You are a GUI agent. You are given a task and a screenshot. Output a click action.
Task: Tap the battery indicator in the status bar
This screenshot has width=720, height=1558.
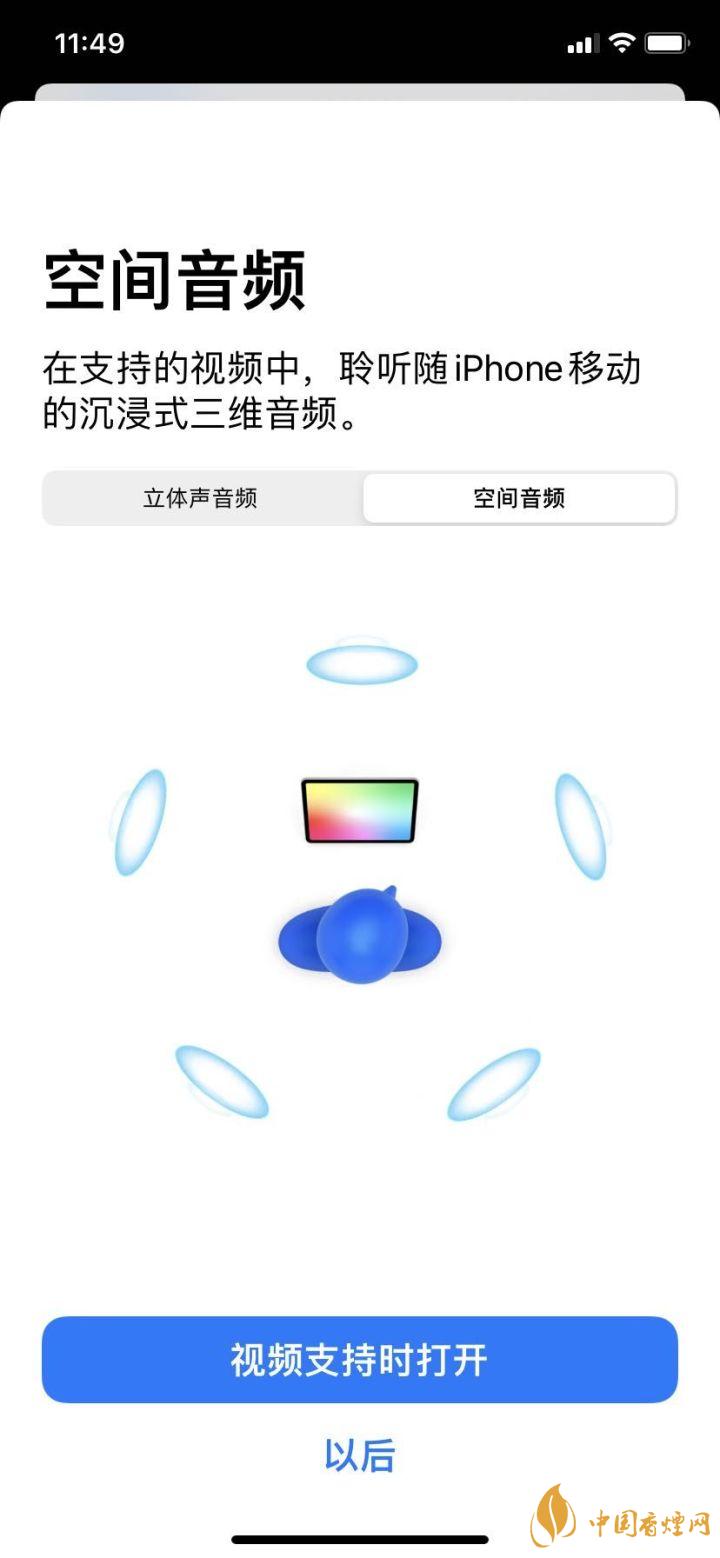point(668,42)
